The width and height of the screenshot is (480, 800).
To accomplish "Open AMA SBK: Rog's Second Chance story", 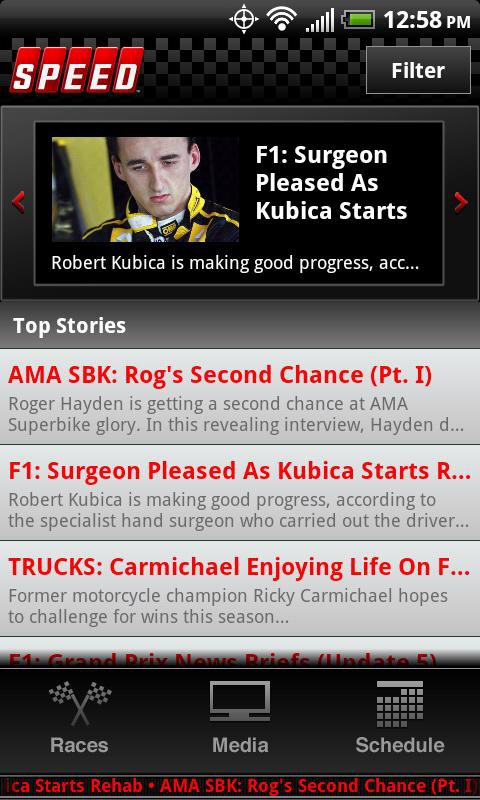I will point(240,397).
